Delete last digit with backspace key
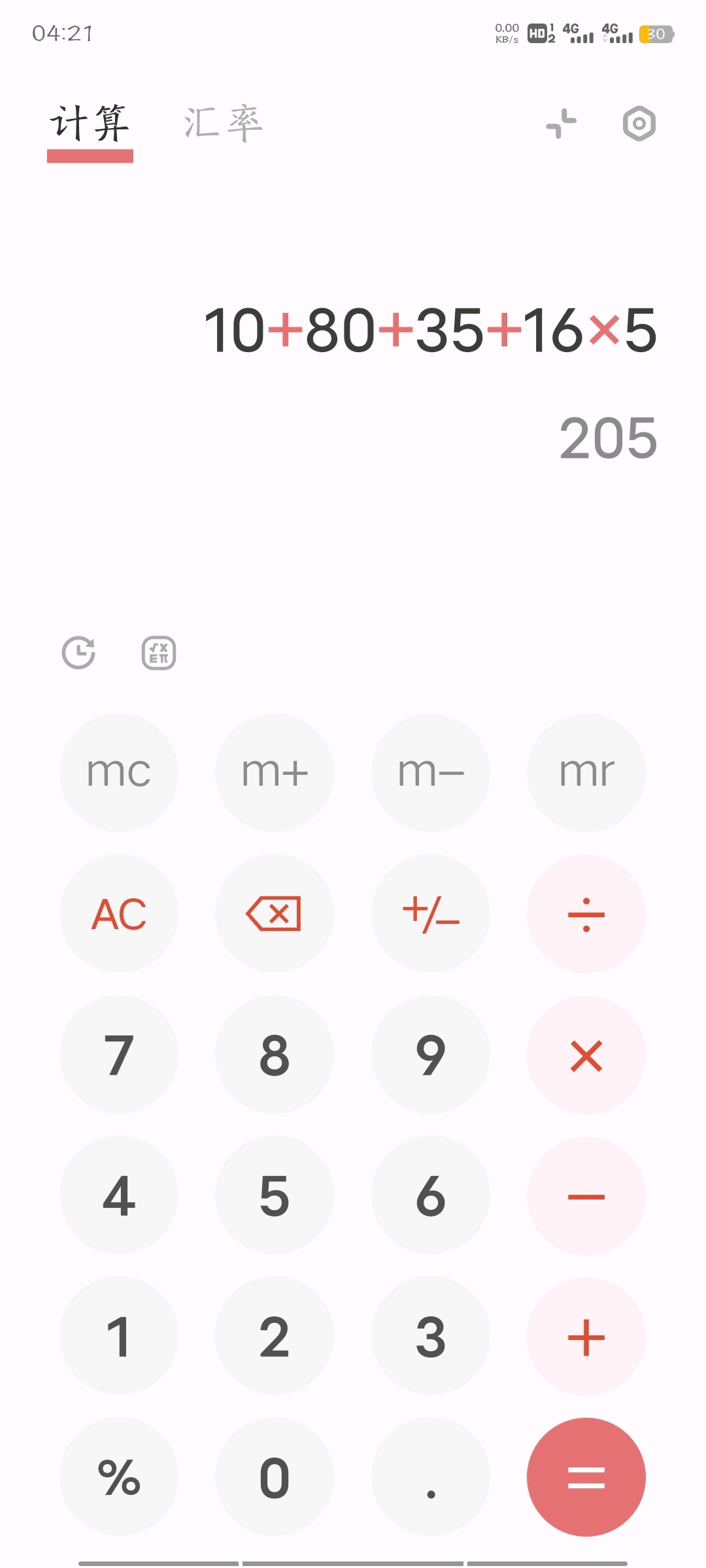 [275, 913]
